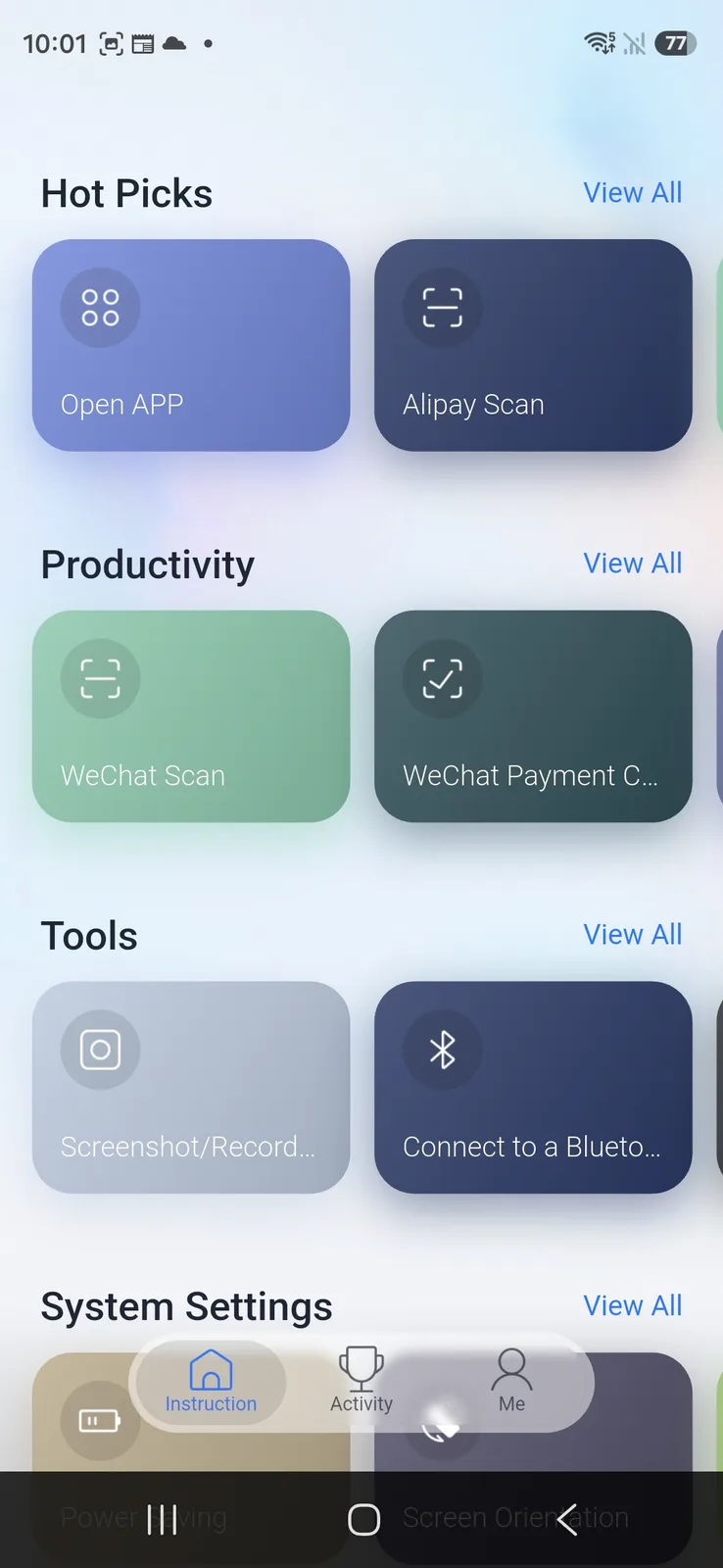Select the Connect to a Bluetooth card

pos(533,1087)
